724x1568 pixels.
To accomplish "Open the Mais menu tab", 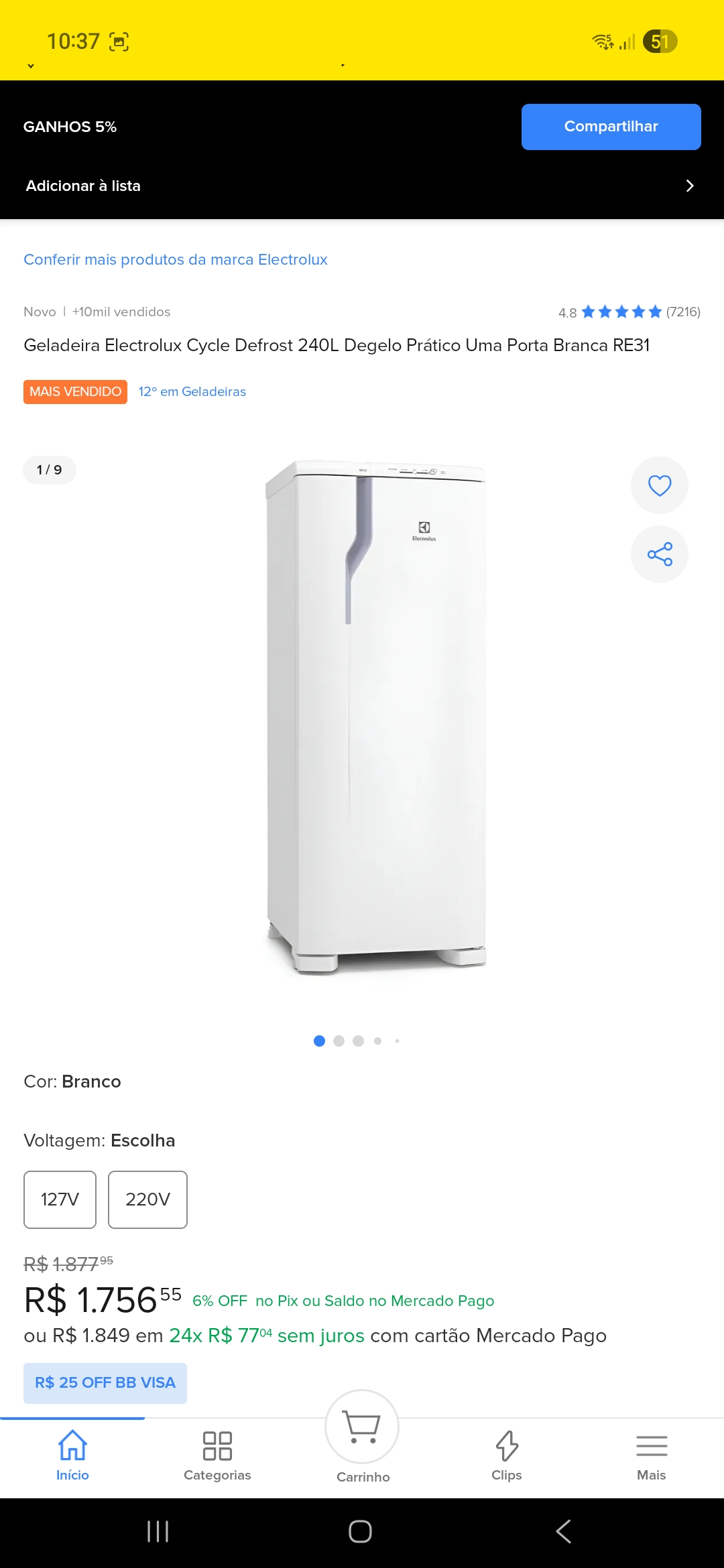I will point(651,1454).
